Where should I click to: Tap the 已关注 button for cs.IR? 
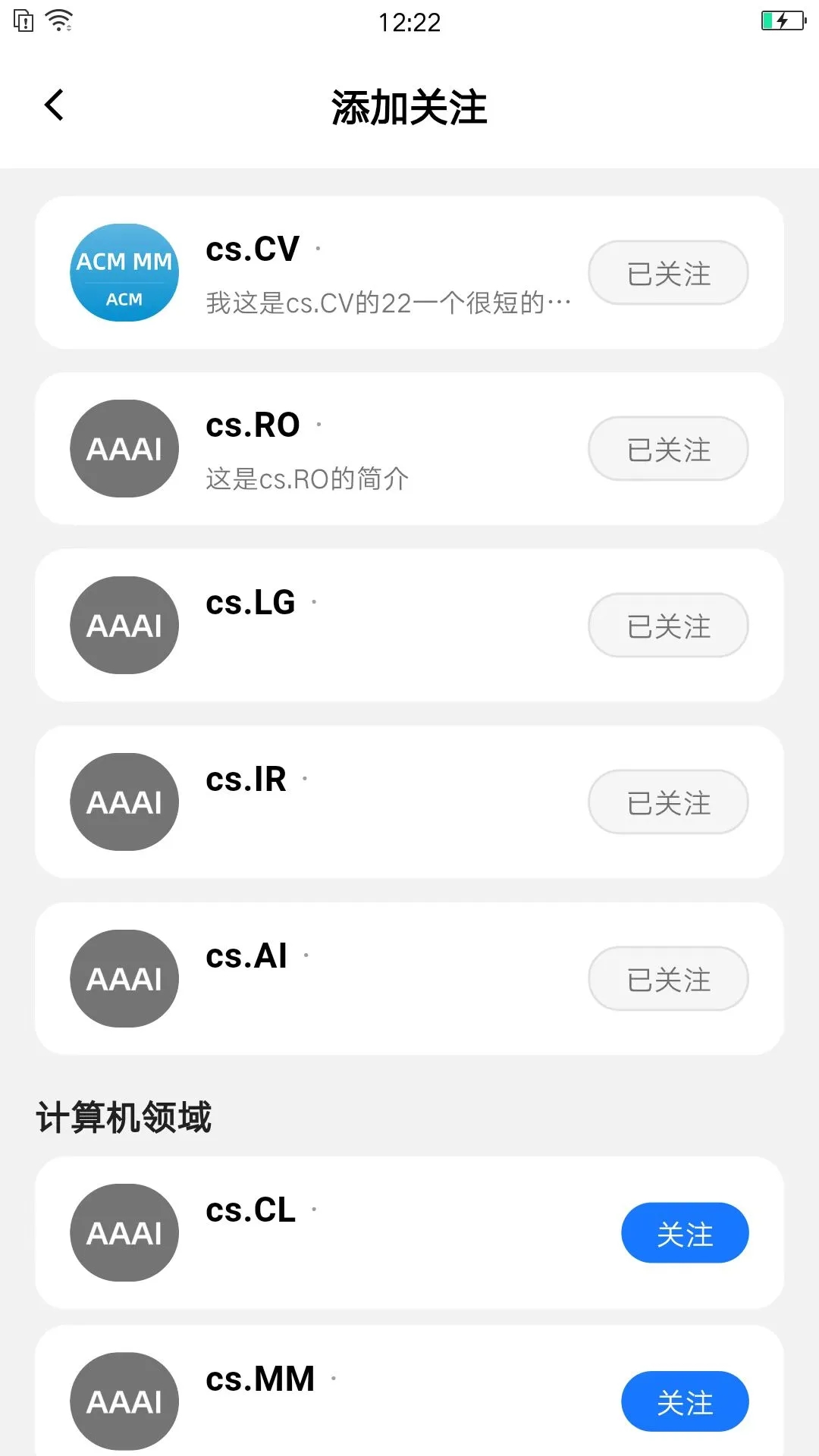[x=668, y=802]
